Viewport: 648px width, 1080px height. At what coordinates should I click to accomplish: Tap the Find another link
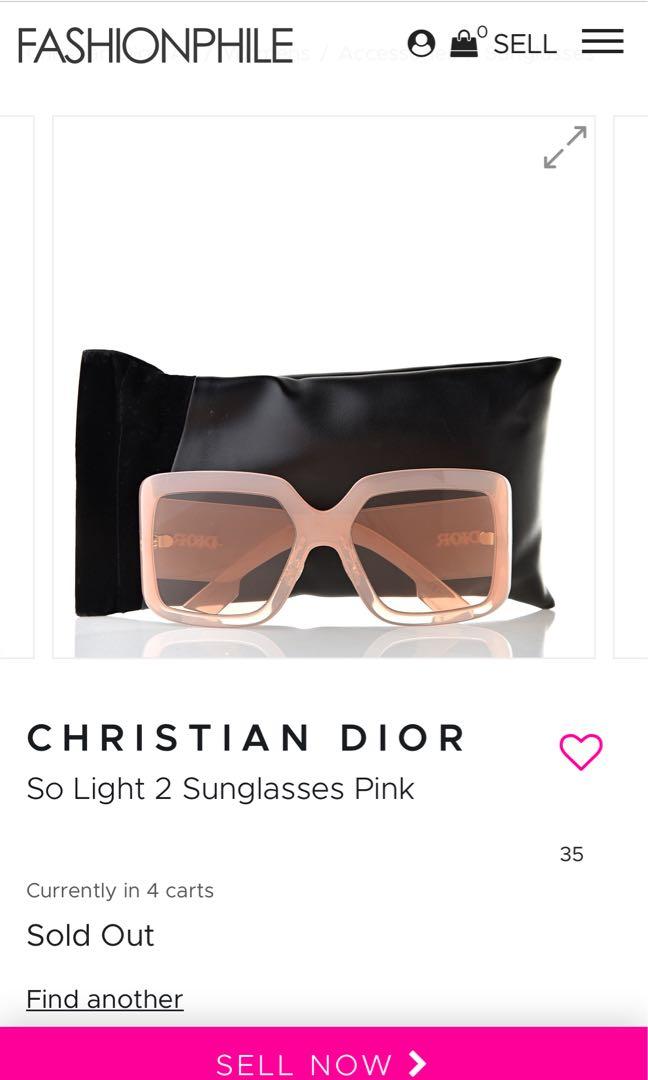[x=105, y=999]
